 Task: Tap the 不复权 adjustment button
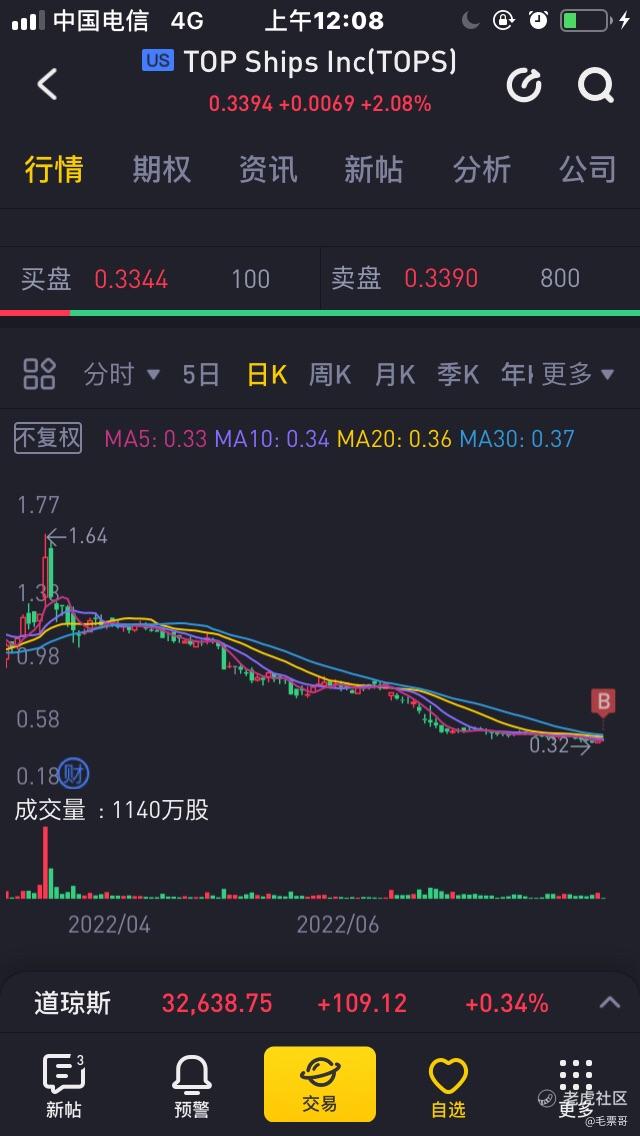48,438
